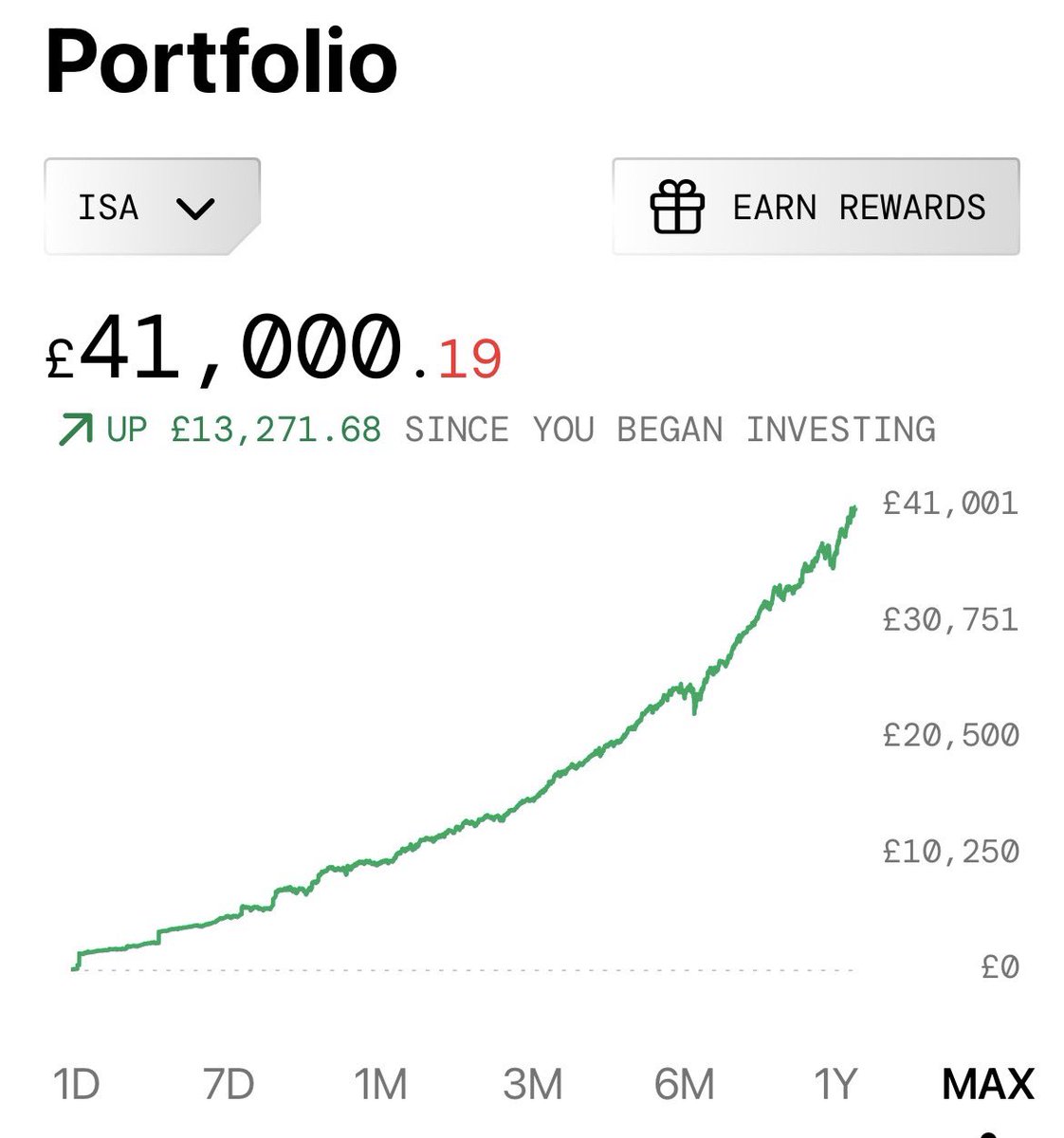Open the ISA account dropdown

tap(152, 207)
